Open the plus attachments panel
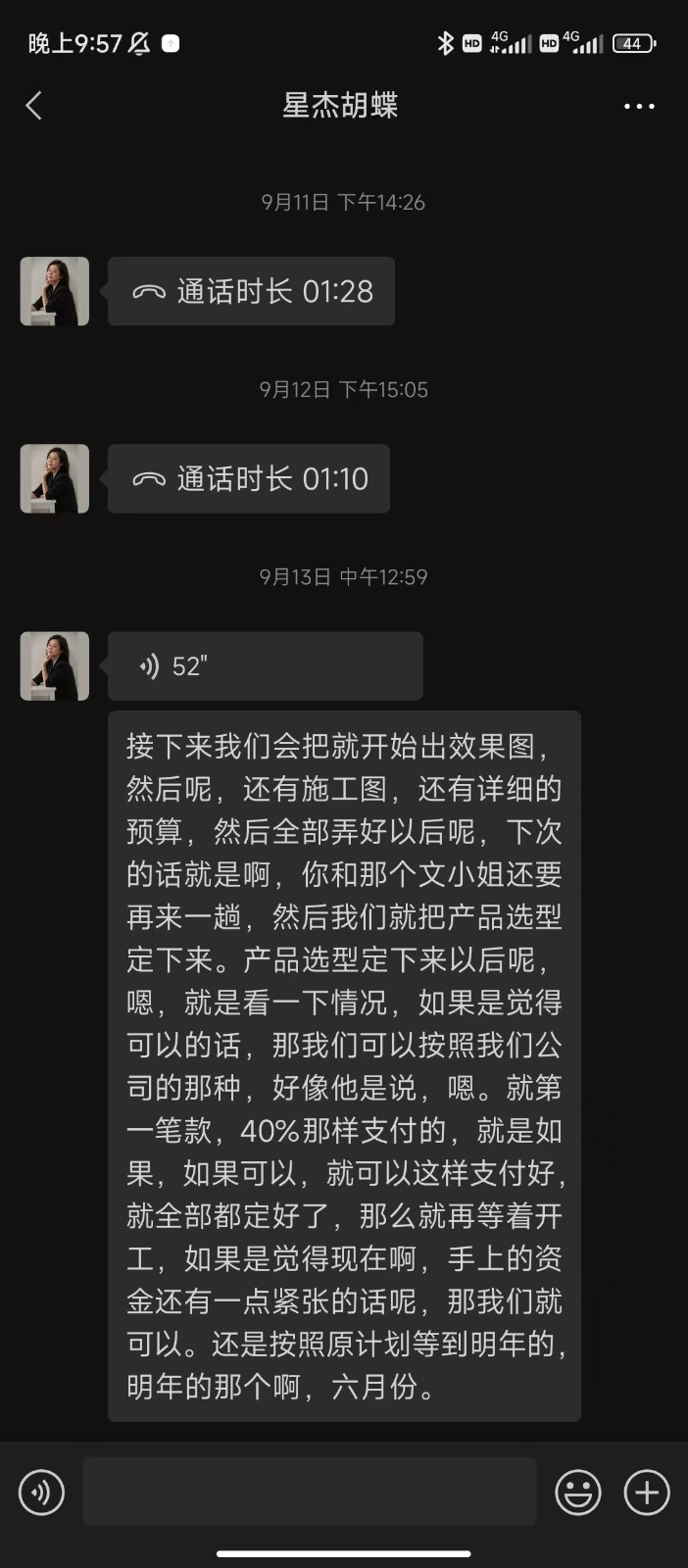Image resolution: width=688 pixels, height=1568 pixels. click(x=647, y=1493)
